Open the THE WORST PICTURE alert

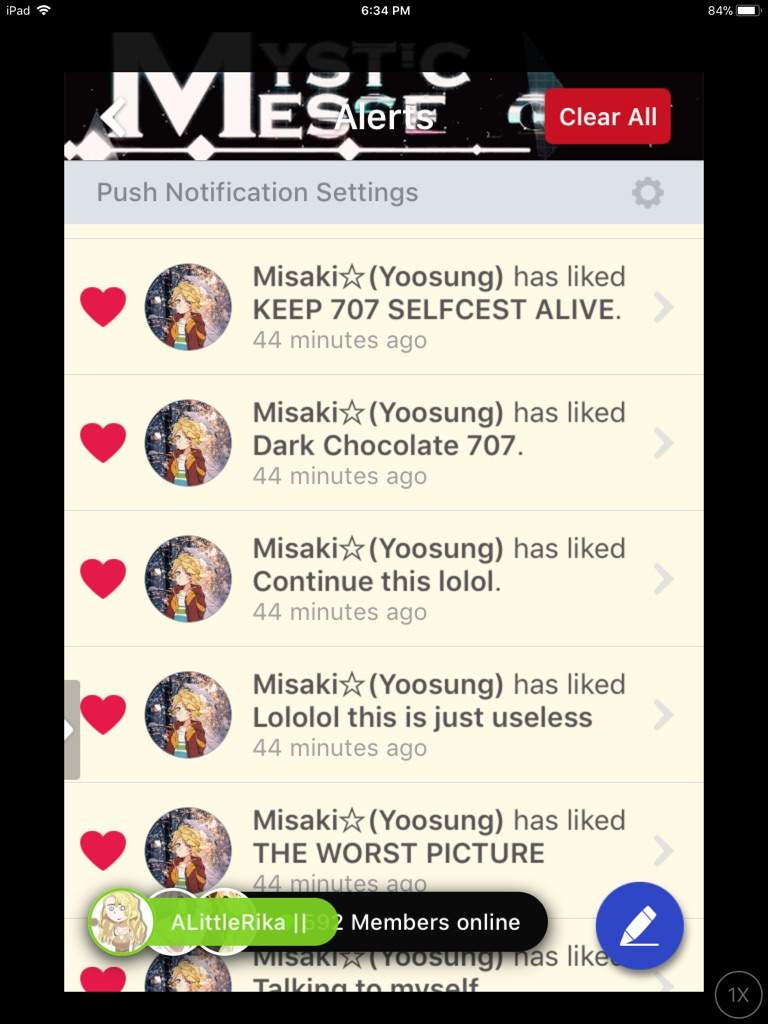click(437, 850)
